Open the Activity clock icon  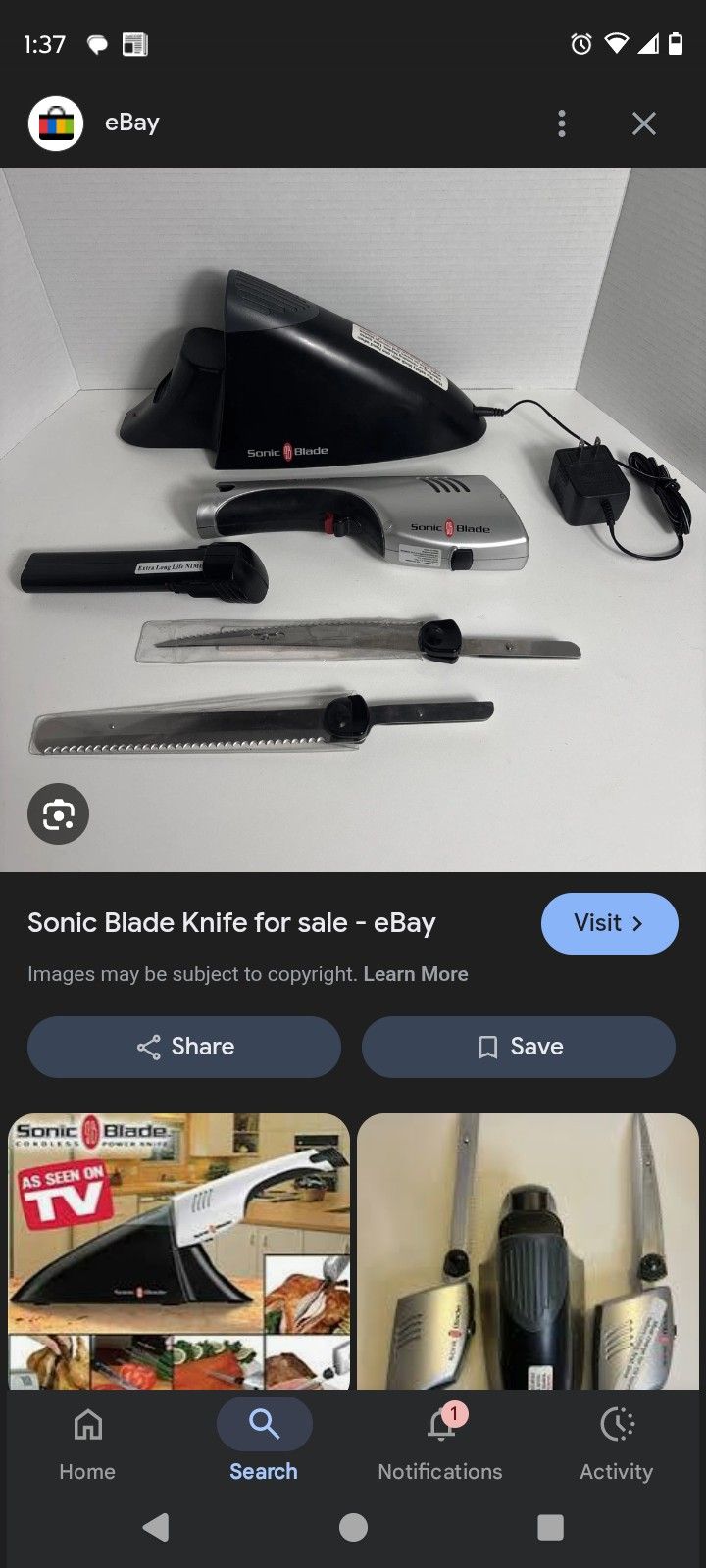616,1423
